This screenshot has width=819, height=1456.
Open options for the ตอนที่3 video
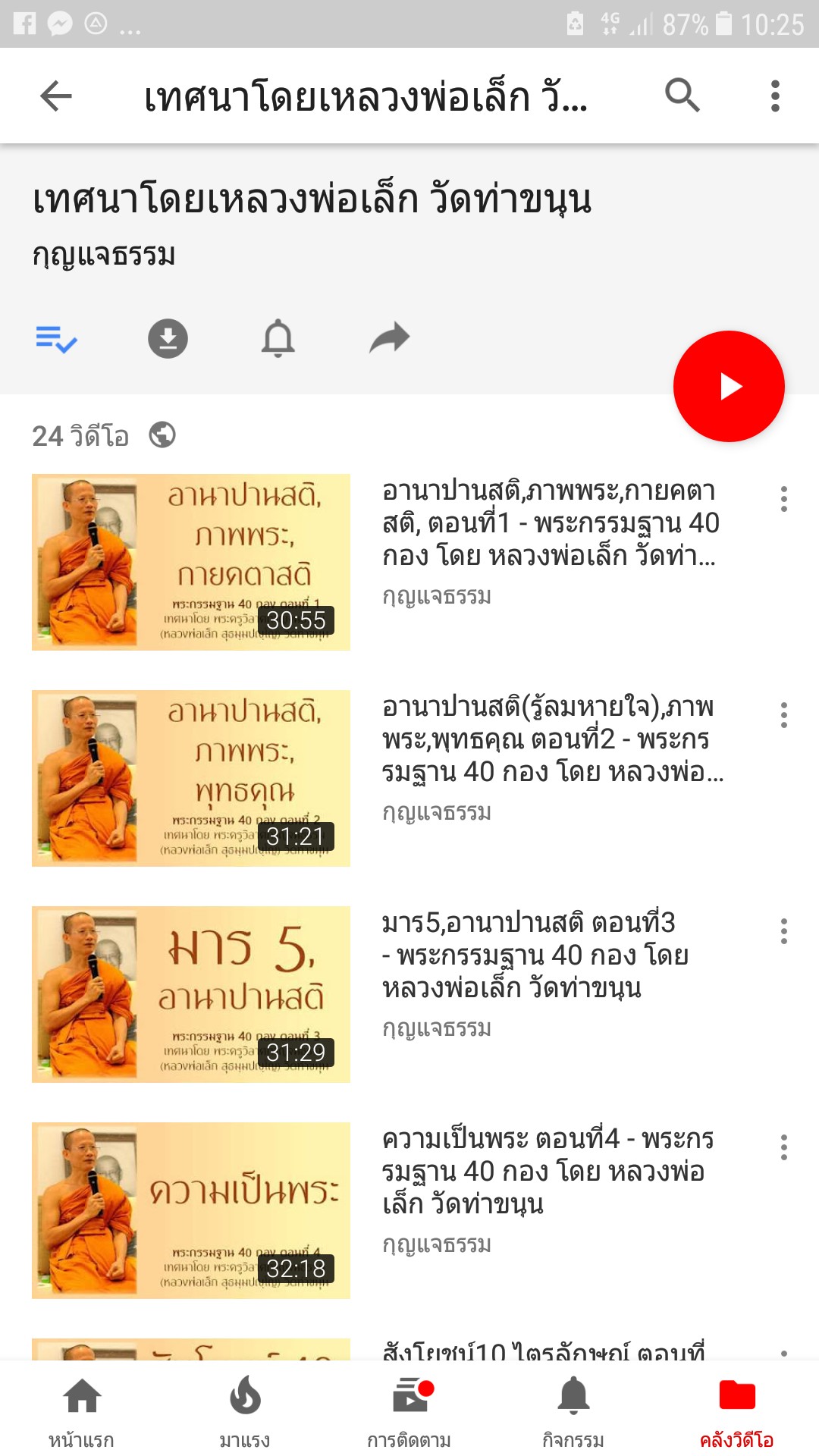[x=783, y=931]
